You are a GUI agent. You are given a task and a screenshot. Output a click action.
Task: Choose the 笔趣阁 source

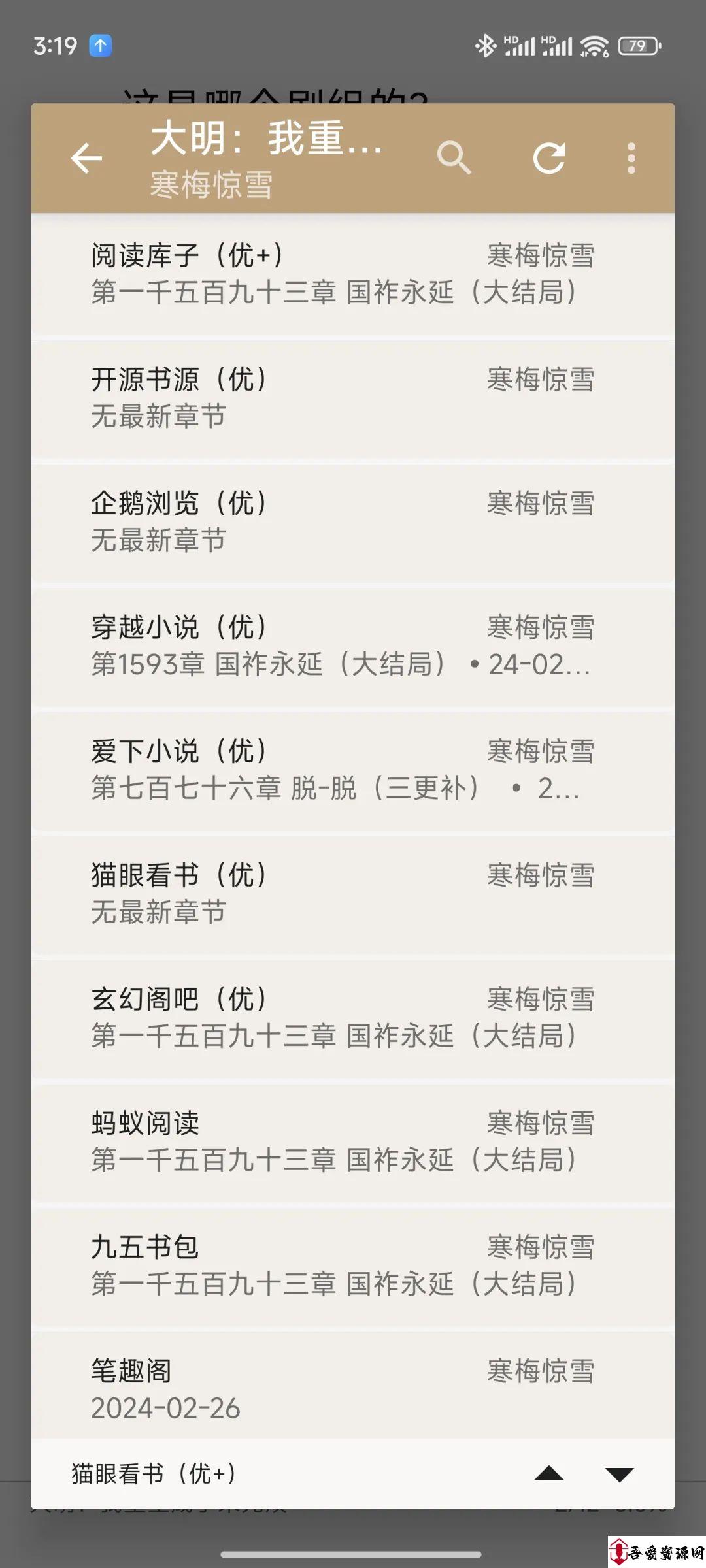point(353,1385)
